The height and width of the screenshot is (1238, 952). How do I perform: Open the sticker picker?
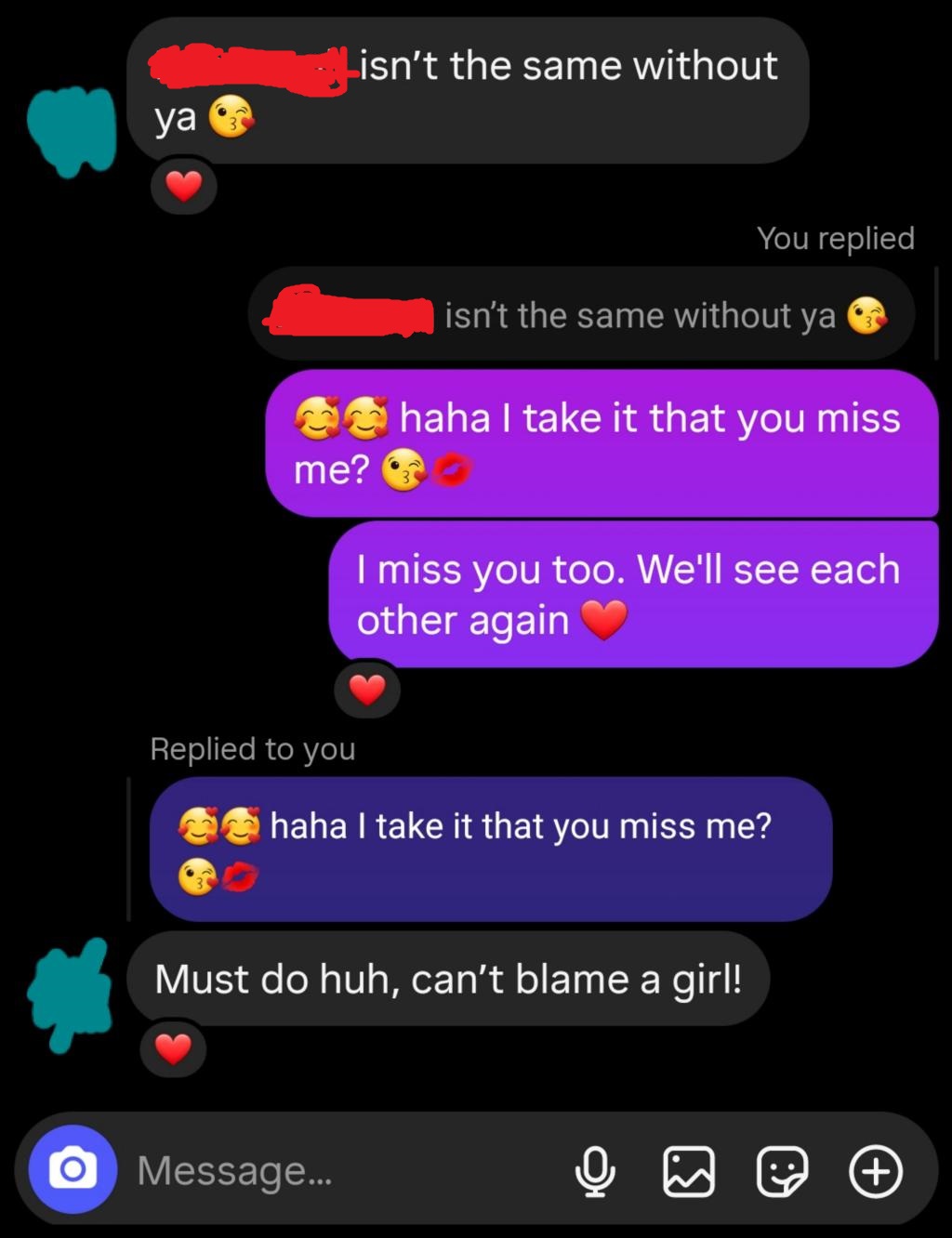[x=782, y=1170]
